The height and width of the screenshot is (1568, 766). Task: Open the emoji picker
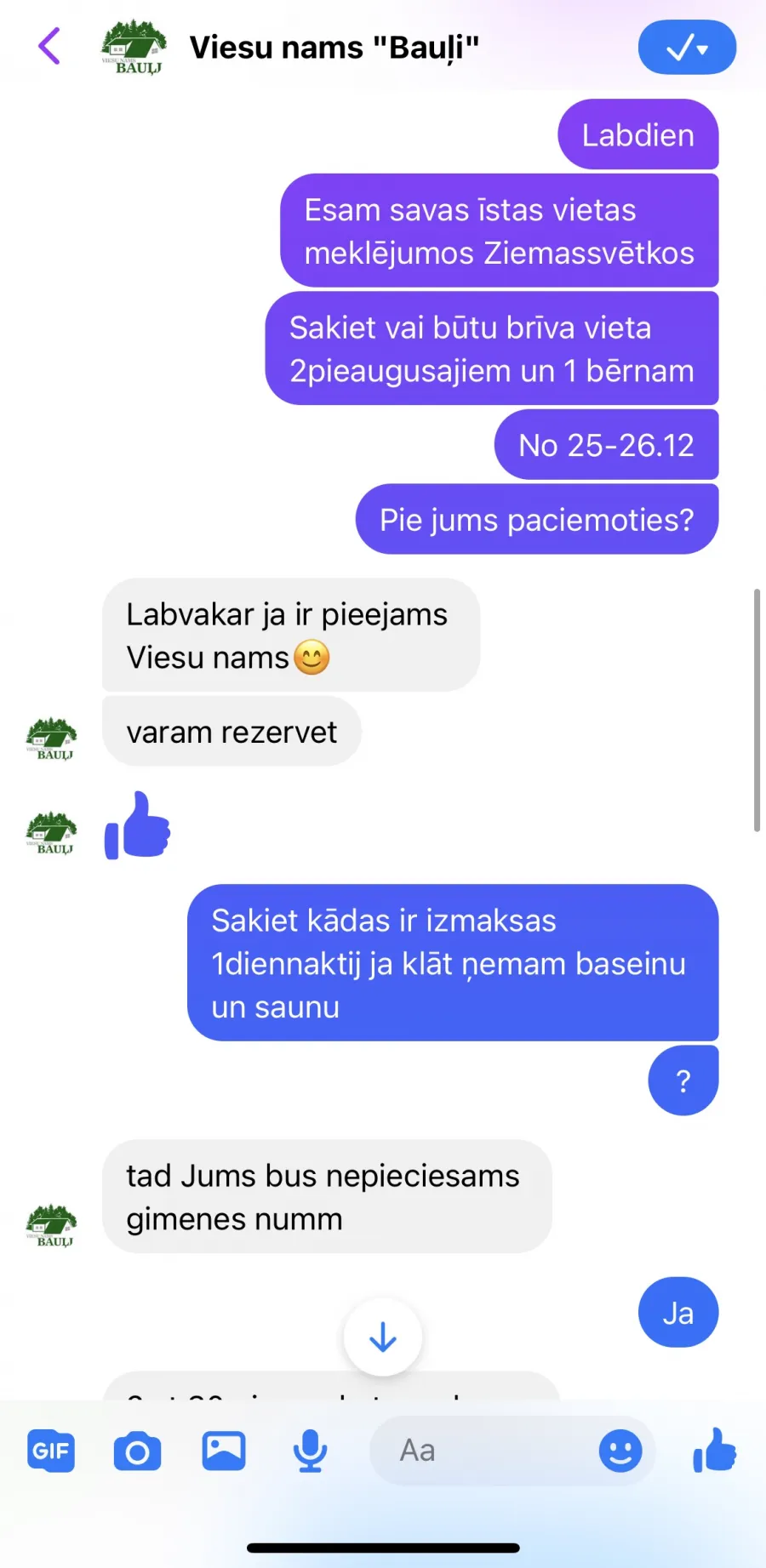coord(620,1451)
